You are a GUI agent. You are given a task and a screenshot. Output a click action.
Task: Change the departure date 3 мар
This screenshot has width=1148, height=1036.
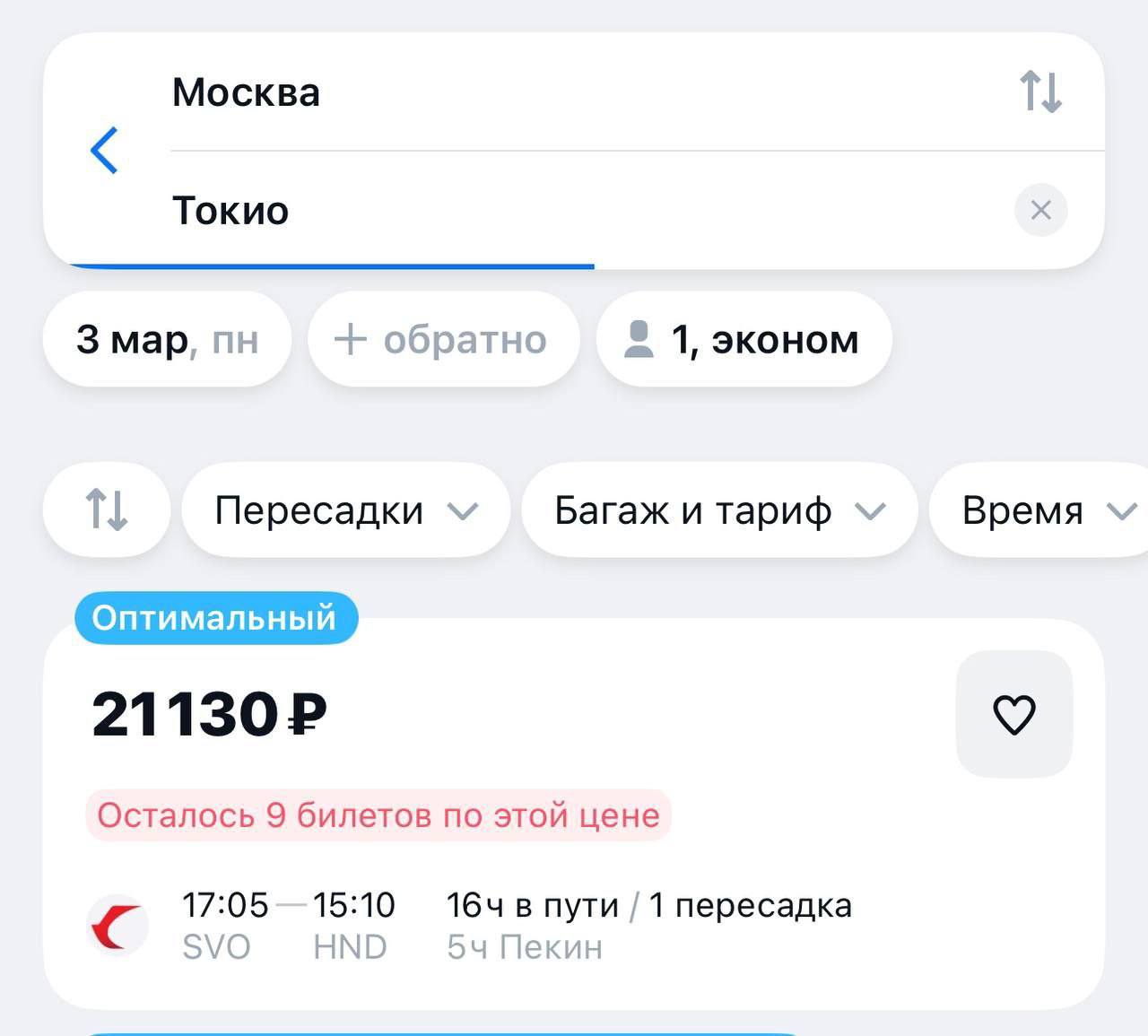pyautogui.click(x=168, y=340)
